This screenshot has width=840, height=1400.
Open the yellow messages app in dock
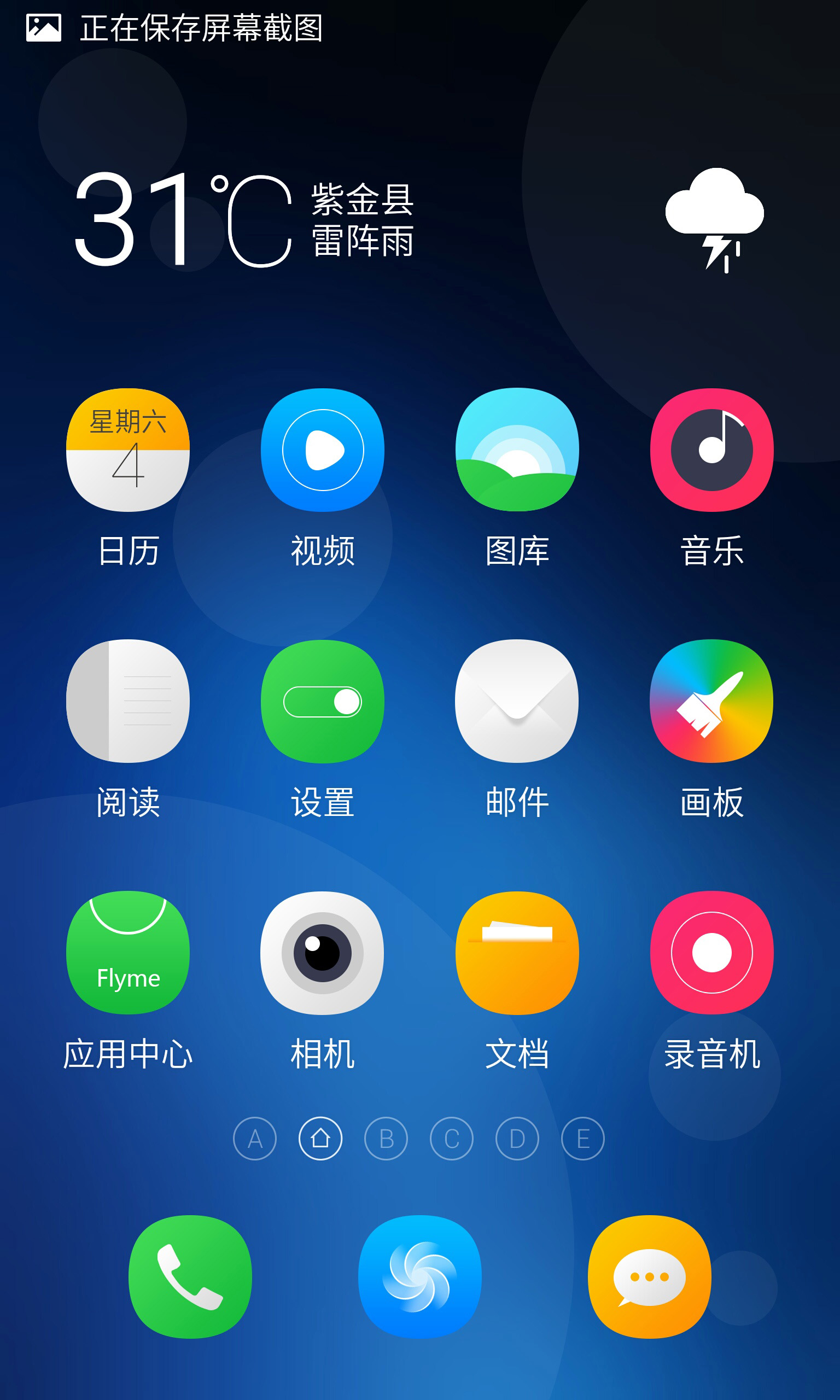(649, 1276)
